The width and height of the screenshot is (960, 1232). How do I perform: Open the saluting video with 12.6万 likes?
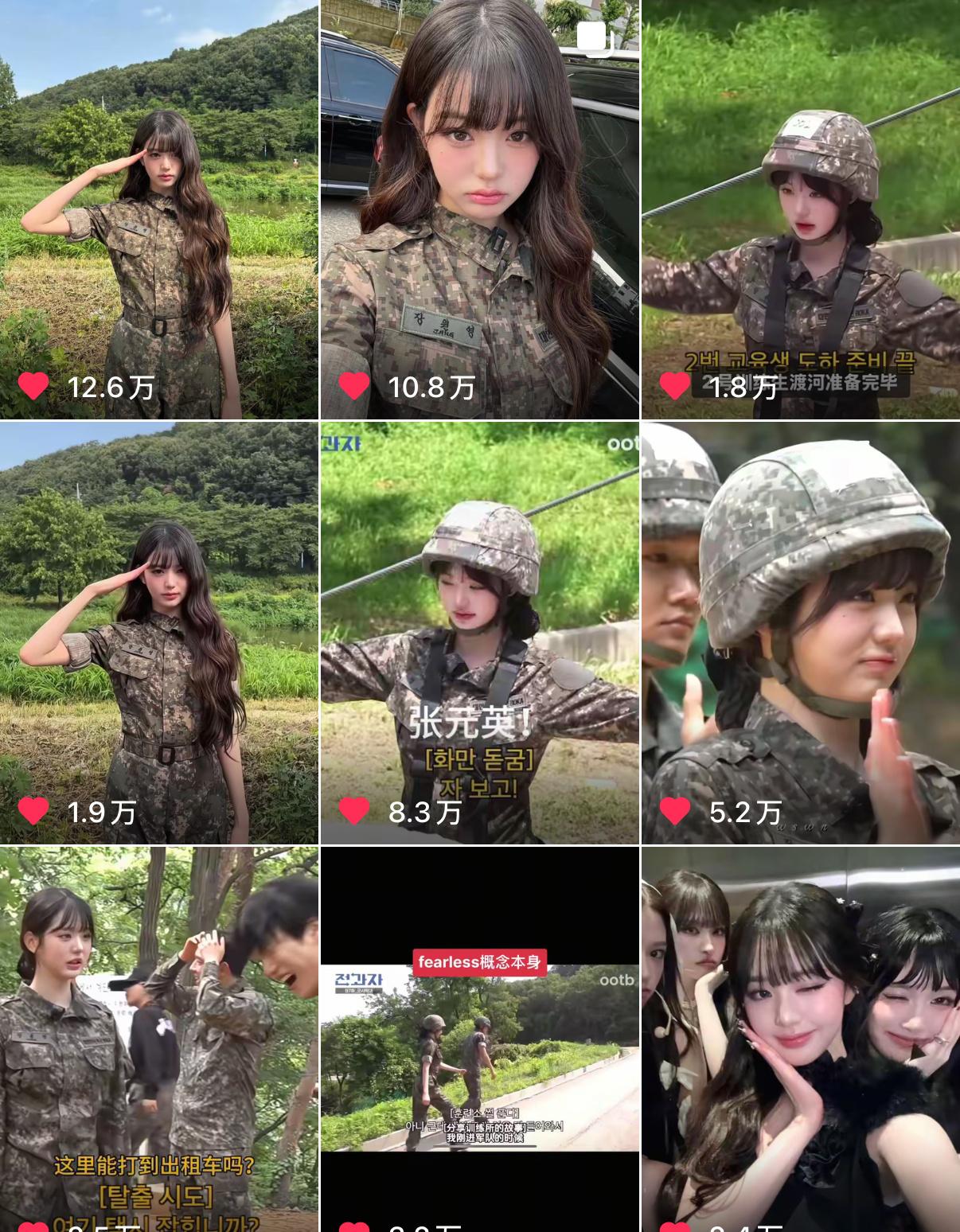click(159, 209)
